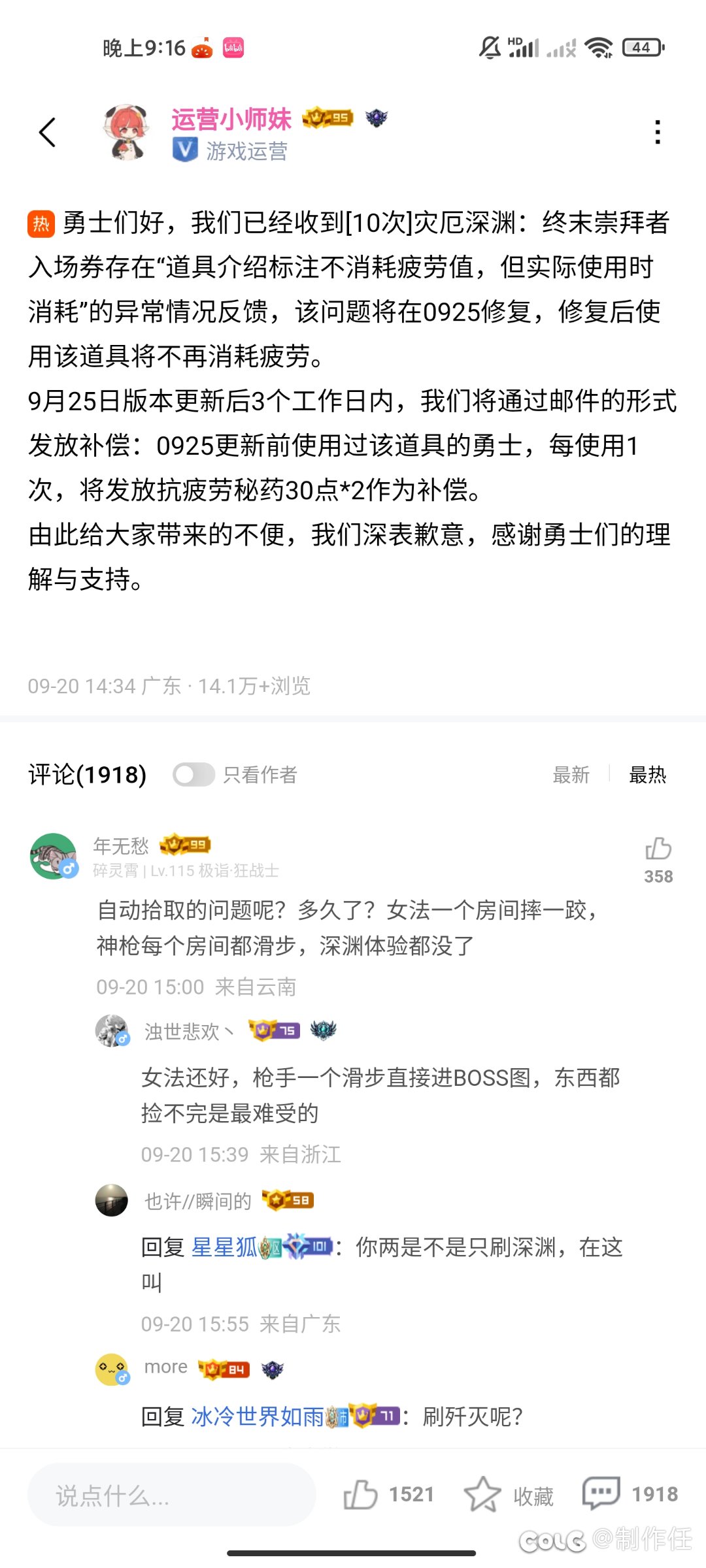Open the three-dot overflow menu
The width and height of the screenshot is (706, 1568).
(x=657, y=133)
